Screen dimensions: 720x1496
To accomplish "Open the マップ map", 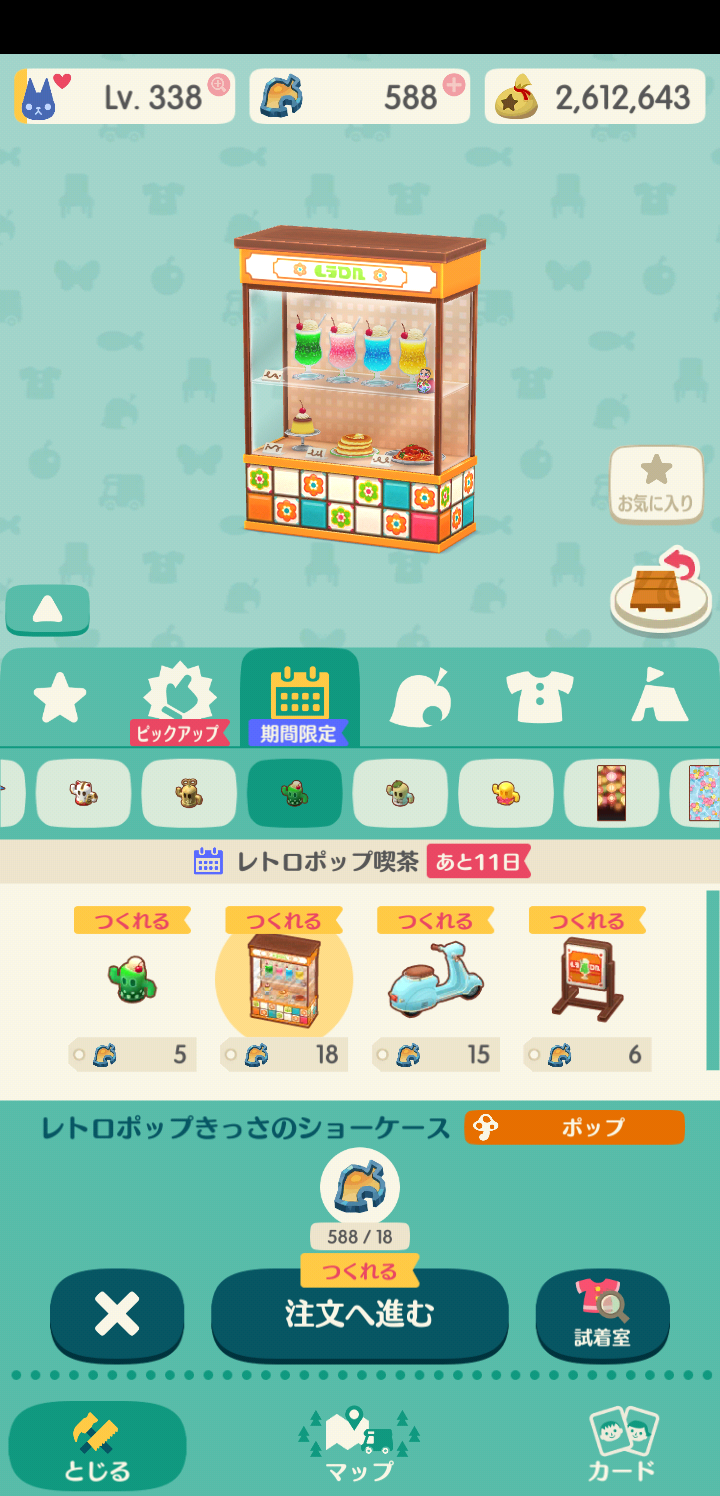I will (359, 1447).
